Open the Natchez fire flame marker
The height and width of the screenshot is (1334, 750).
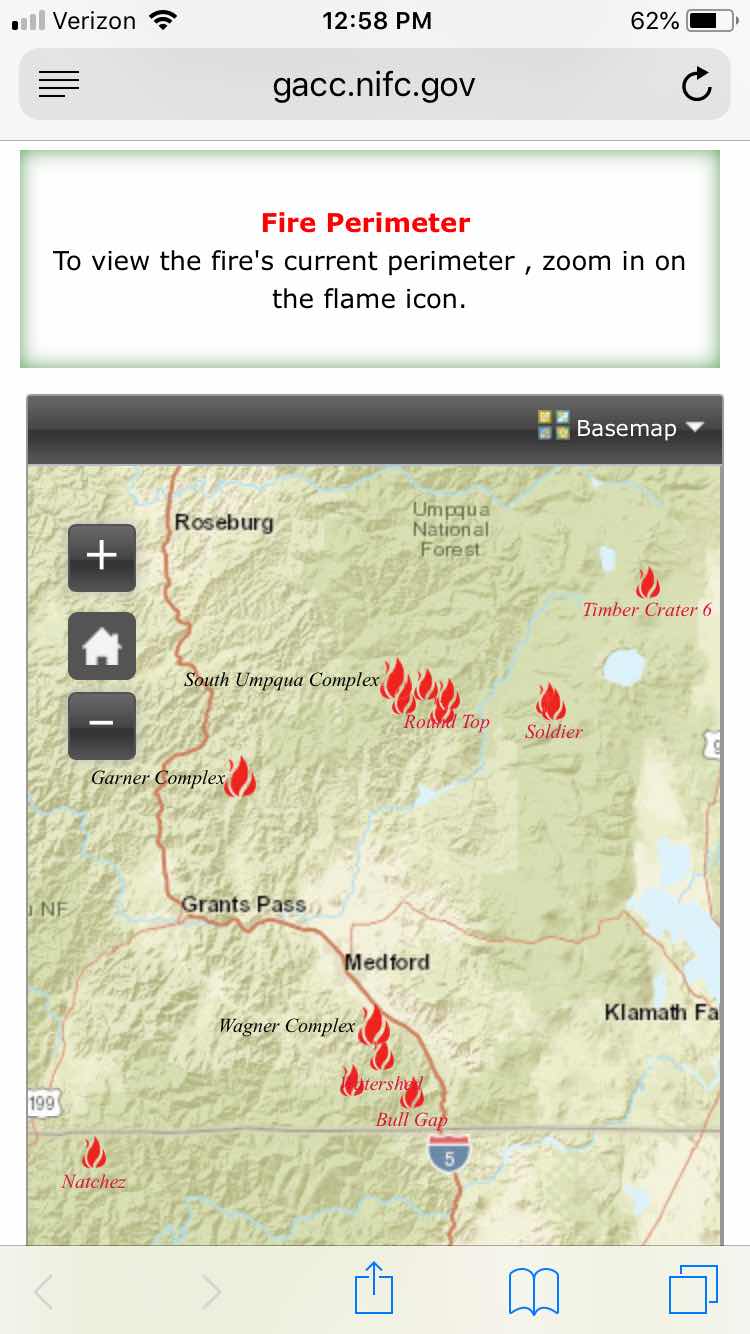95,1153
